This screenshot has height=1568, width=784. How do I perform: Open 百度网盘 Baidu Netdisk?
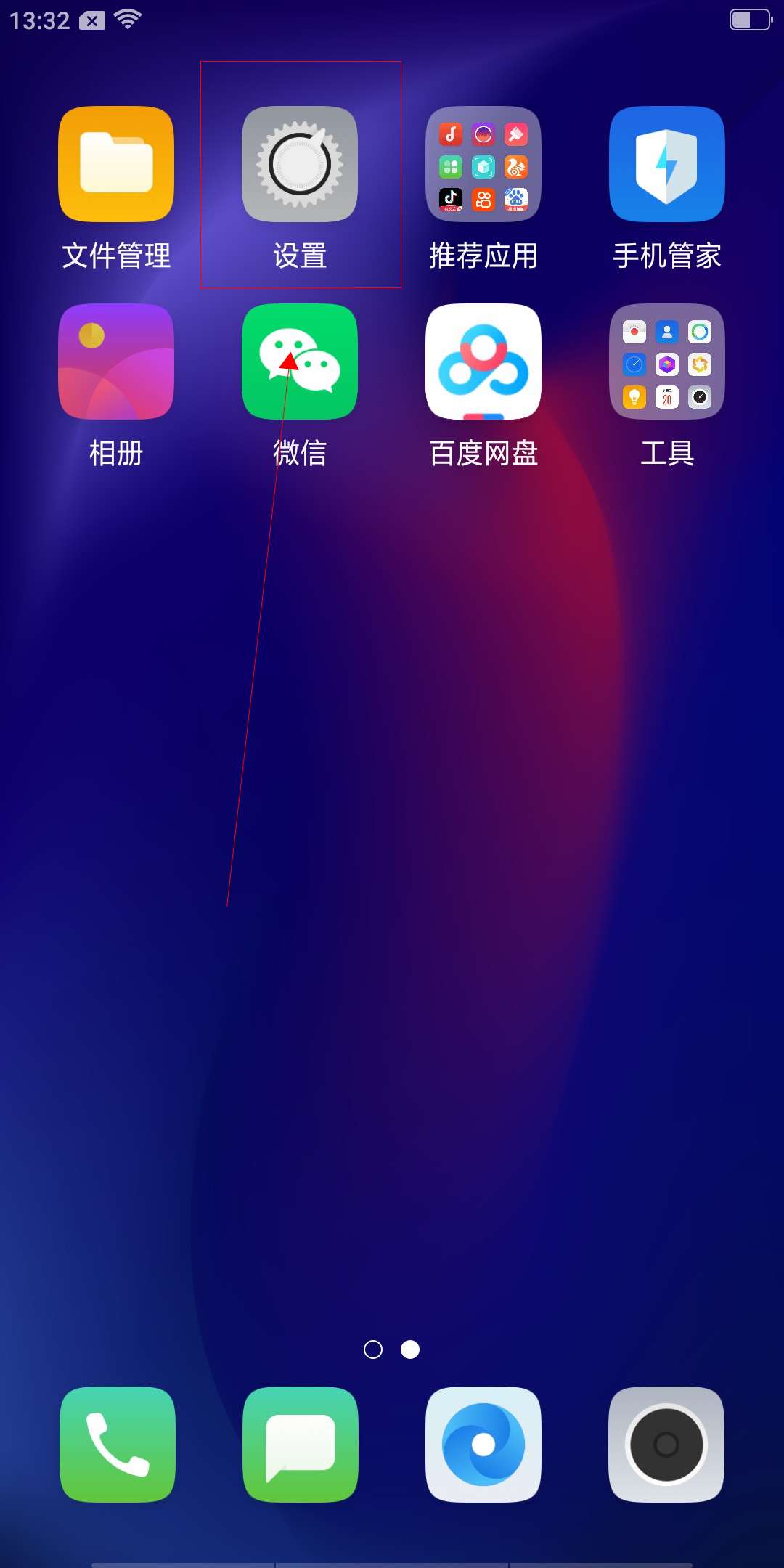[483, 362]
